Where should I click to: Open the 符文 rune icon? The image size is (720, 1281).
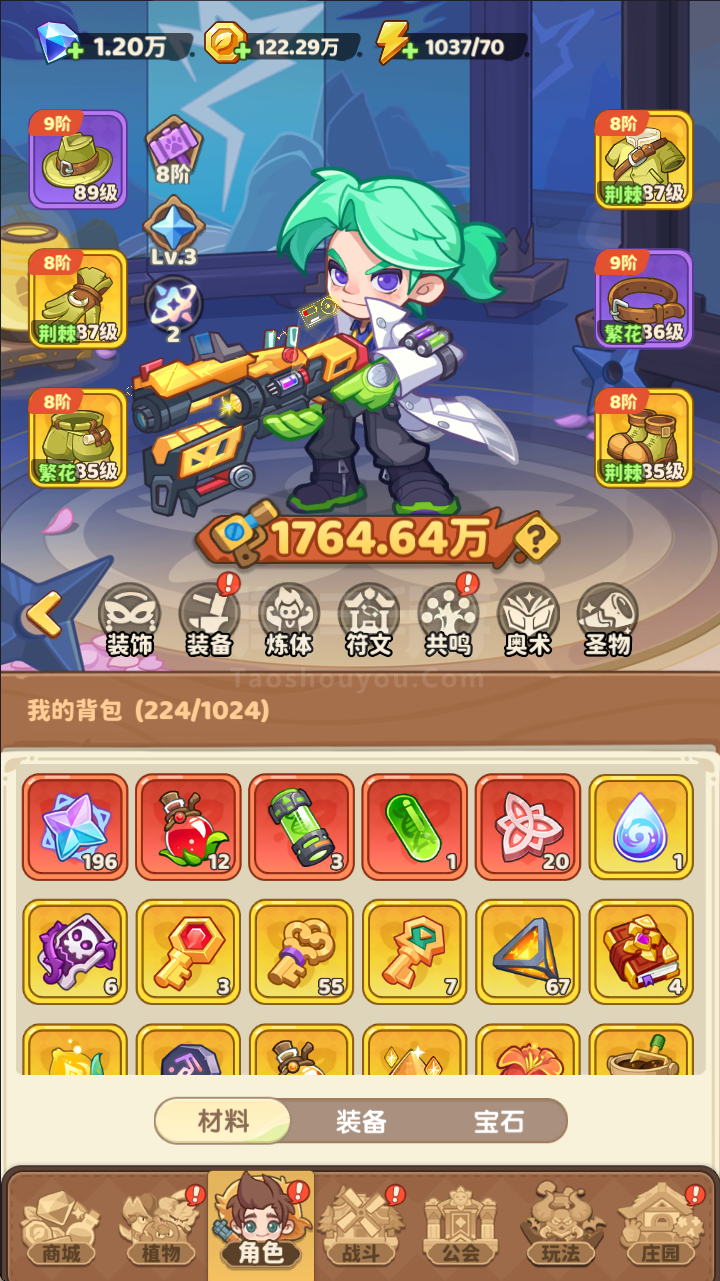pyautogui.click(x=368, y=620)
